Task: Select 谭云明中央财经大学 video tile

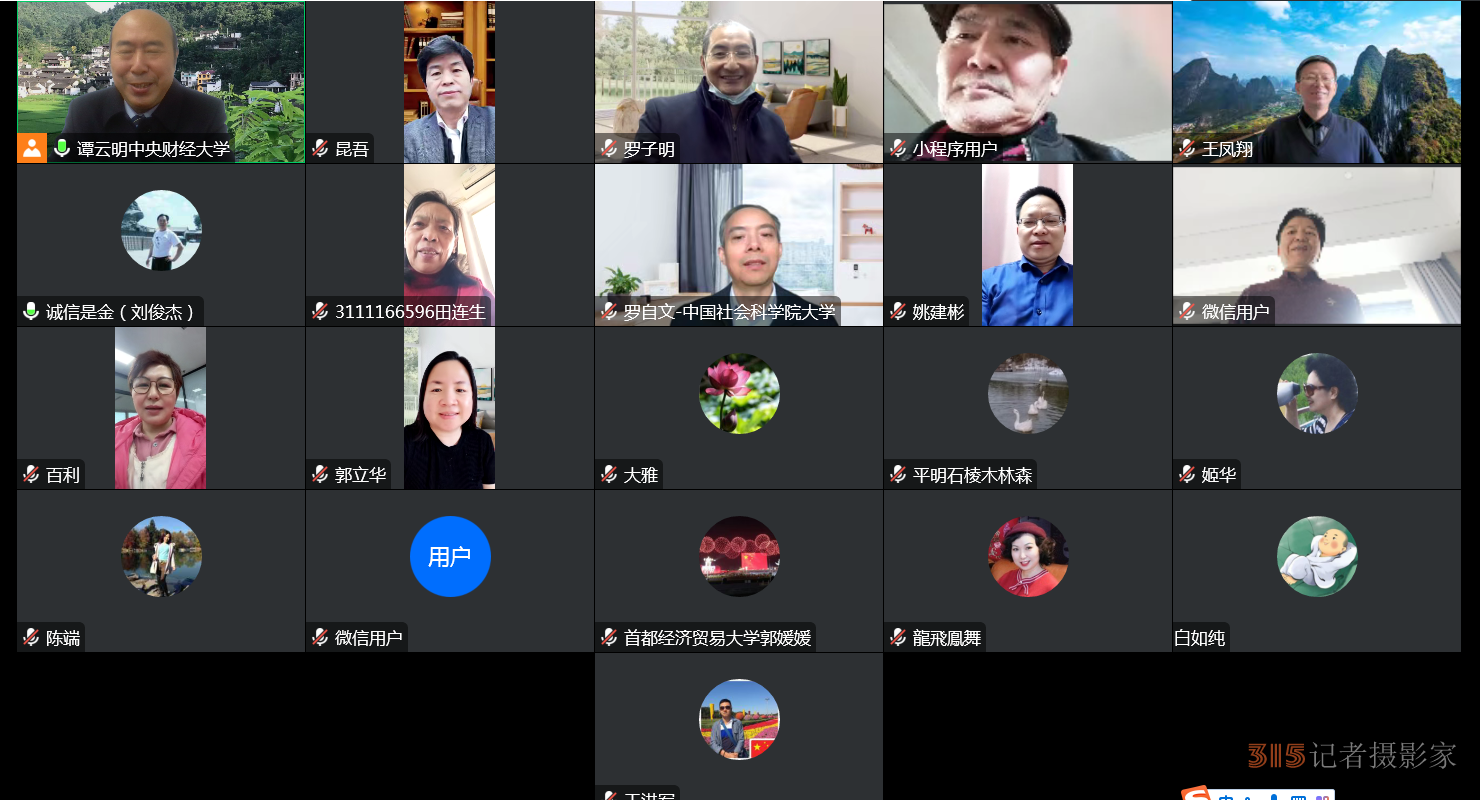Action: pyautogui.click(x=161, y=82)
